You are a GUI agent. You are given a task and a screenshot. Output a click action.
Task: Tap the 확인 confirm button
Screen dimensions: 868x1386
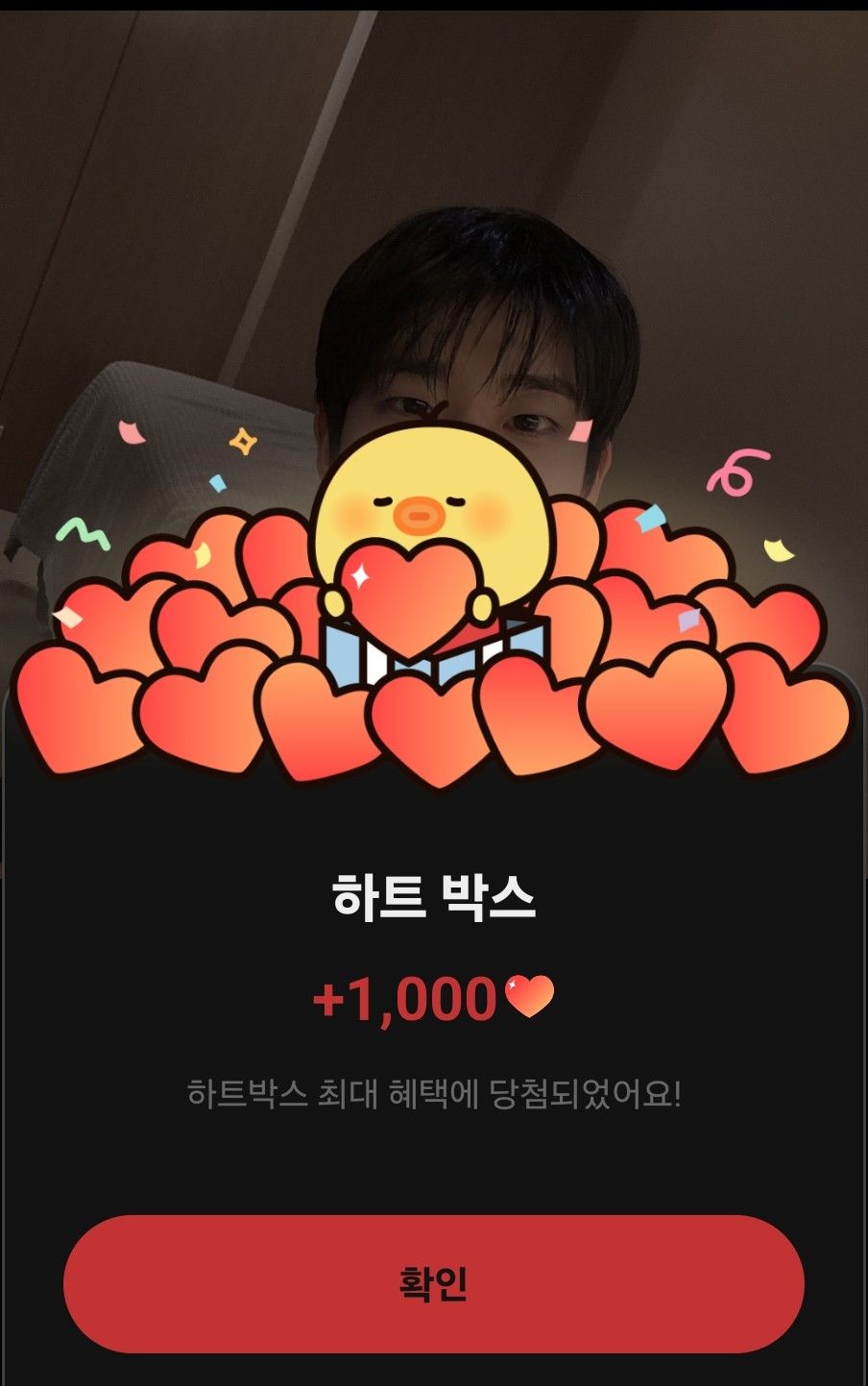(433, 1283)
